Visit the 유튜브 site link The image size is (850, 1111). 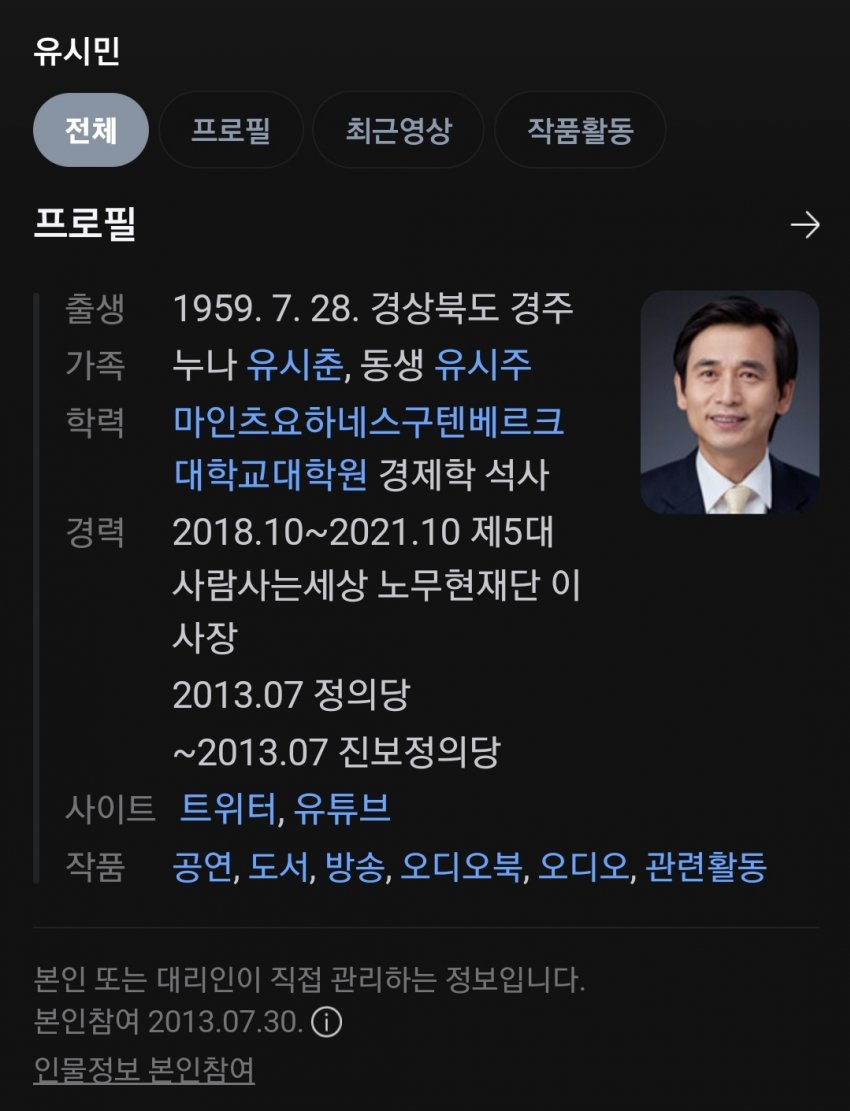click(x=342, y=808)
